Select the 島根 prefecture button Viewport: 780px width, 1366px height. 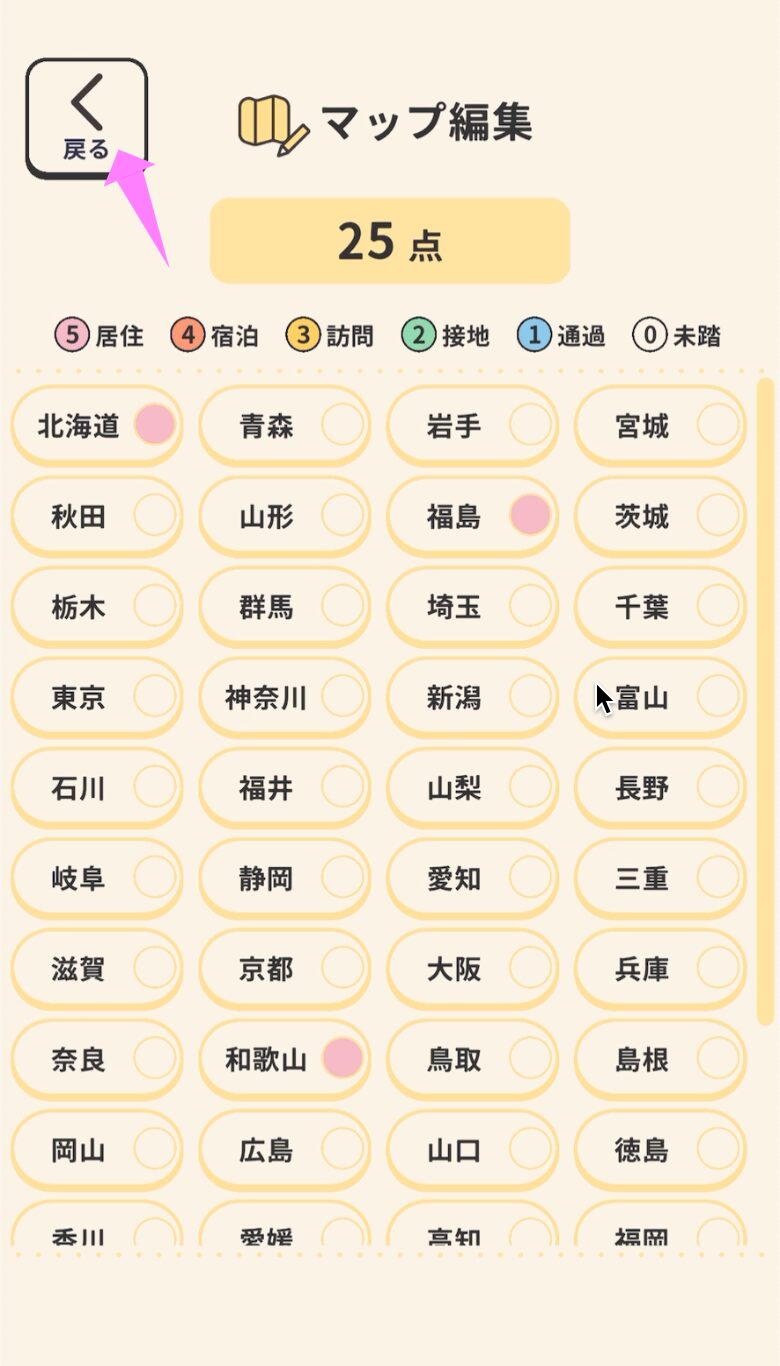coord(660,1059)
